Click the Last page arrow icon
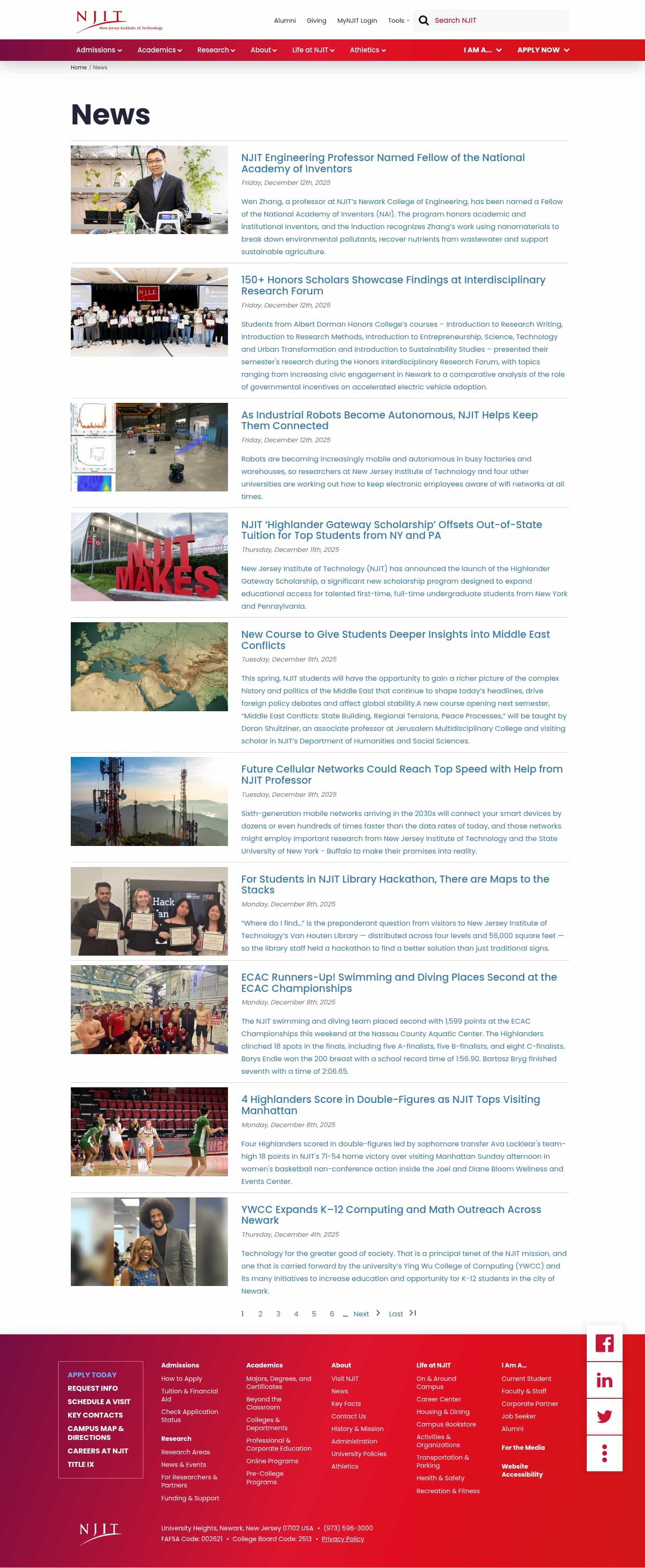The width and height of the screenshot is (645, 1568). pyautogui.click(x=413, y=1314)
